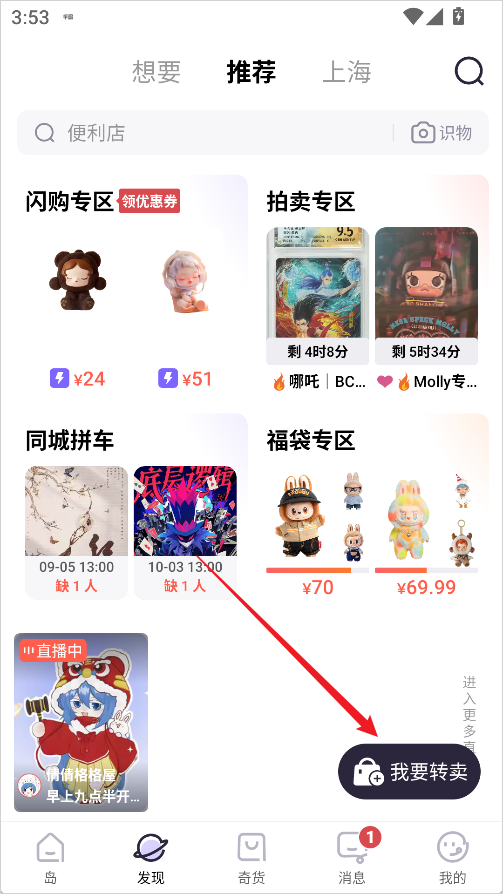Open the 10-03 13:00 group event
Screen dimensions: 503x894
coord(185,533)
